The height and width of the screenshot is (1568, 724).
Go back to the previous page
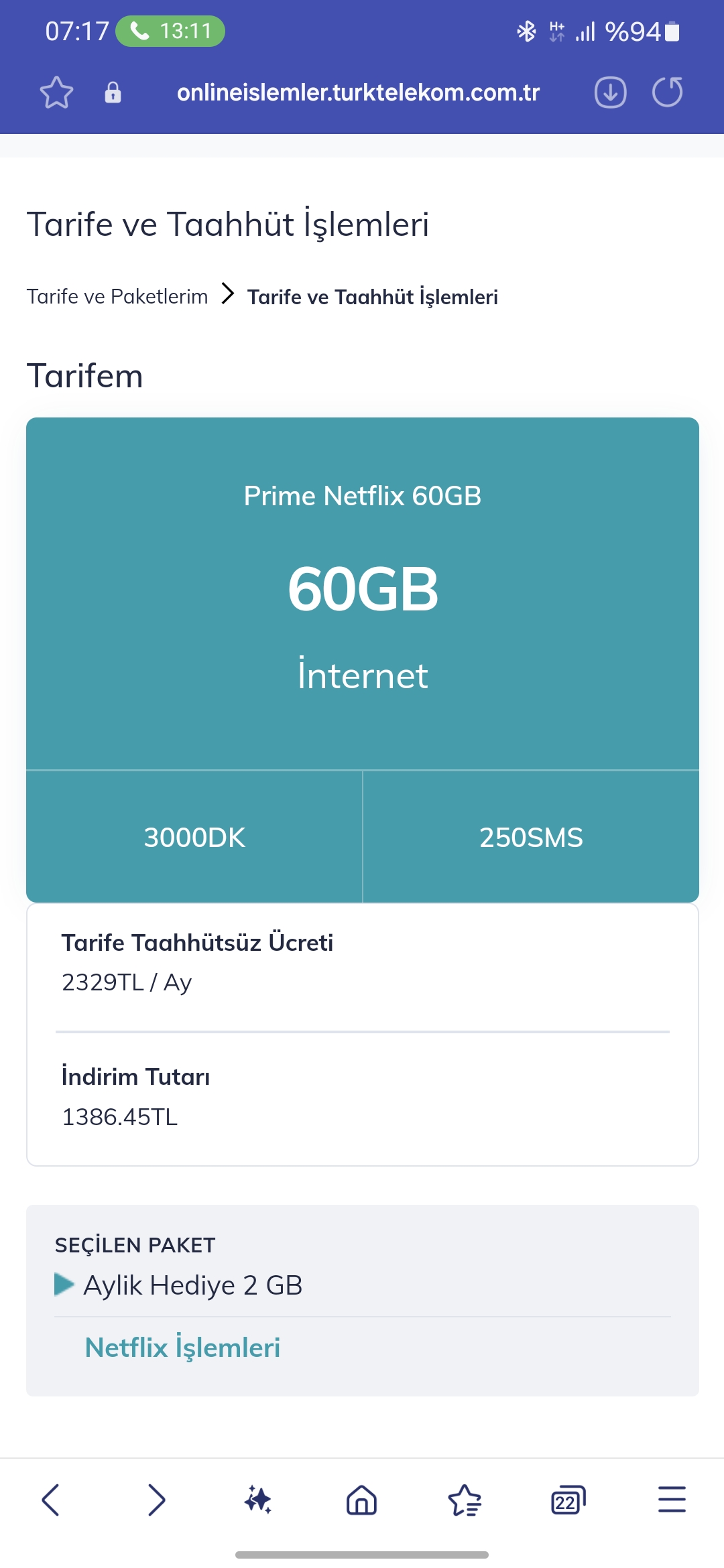51,1500
